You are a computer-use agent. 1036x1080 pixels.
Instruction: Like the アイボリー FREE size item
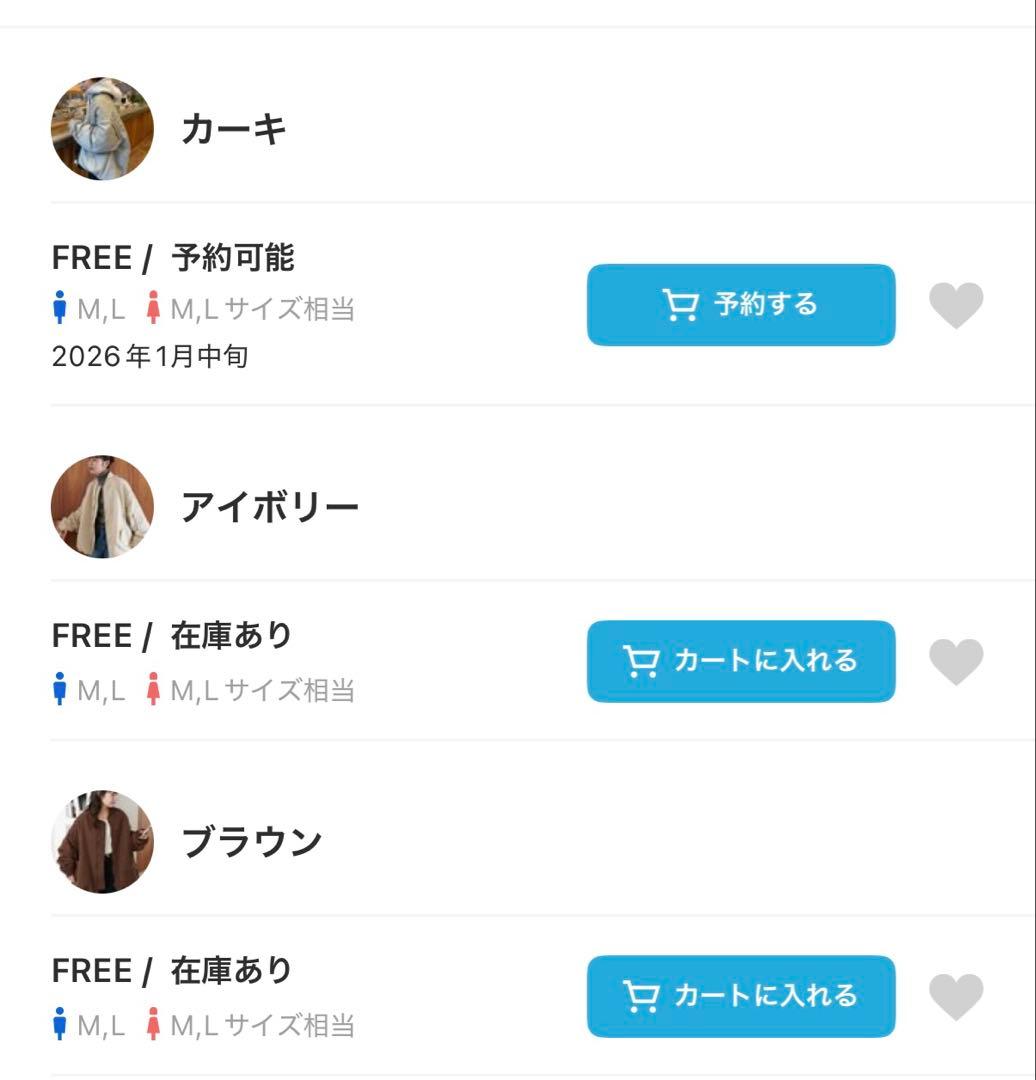coord(956,661)
